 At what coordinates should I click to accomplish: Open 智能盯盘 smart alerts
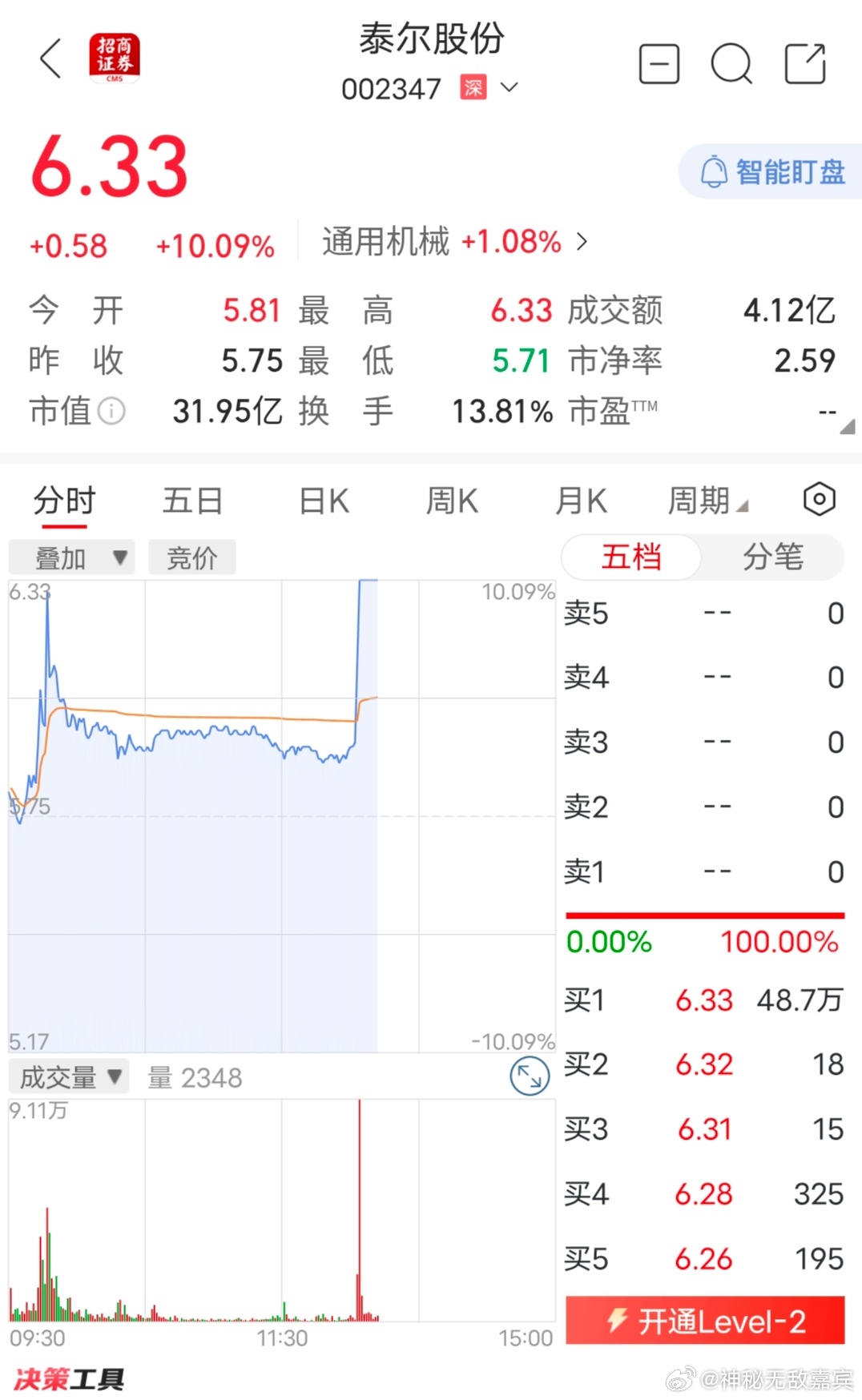tap(771, 171)
